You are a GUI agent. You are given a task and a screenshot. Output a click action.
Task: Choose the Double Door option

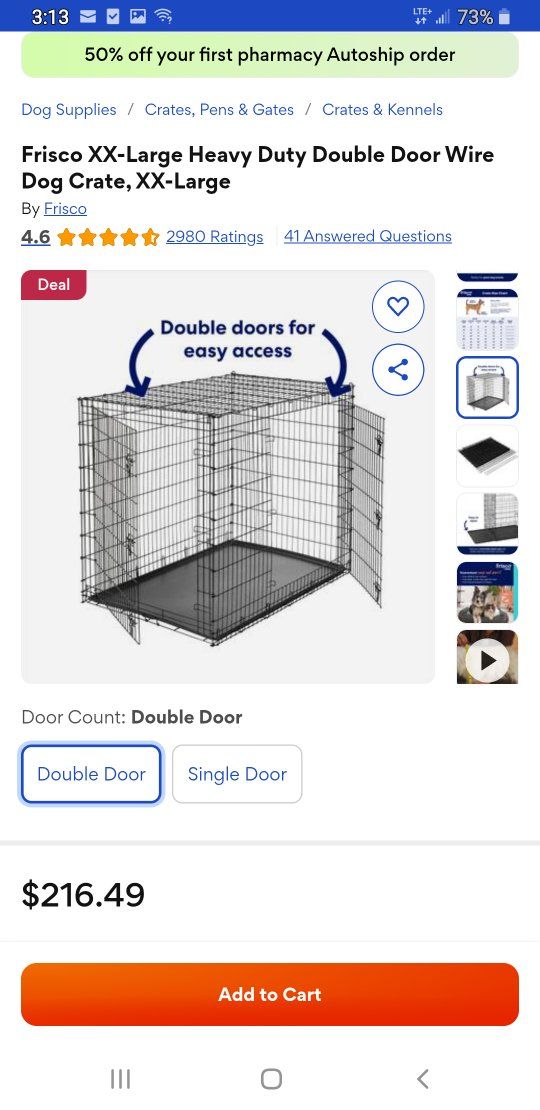point(91,774)
